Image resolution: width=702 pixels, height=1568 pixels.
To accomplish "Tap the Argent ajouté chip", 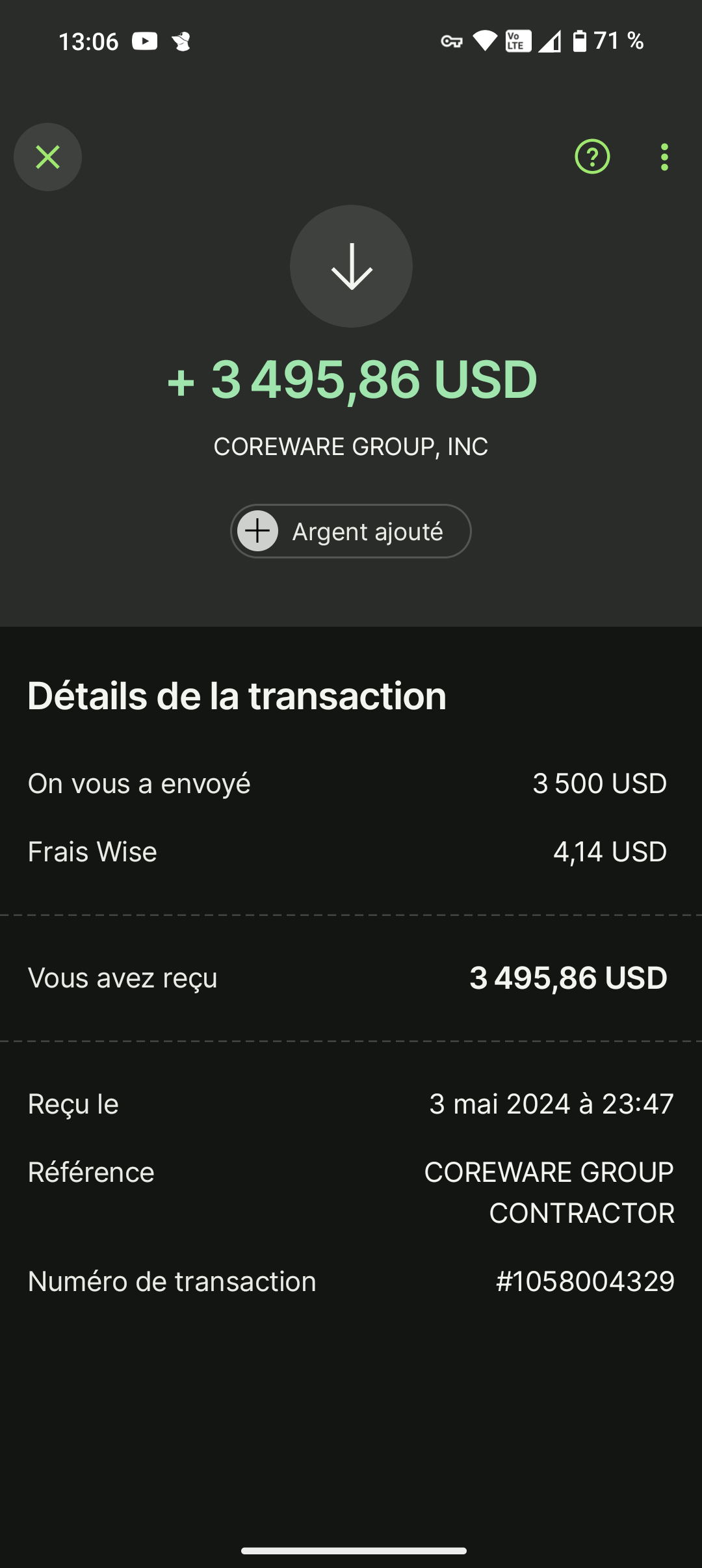I will coord(351,531).
